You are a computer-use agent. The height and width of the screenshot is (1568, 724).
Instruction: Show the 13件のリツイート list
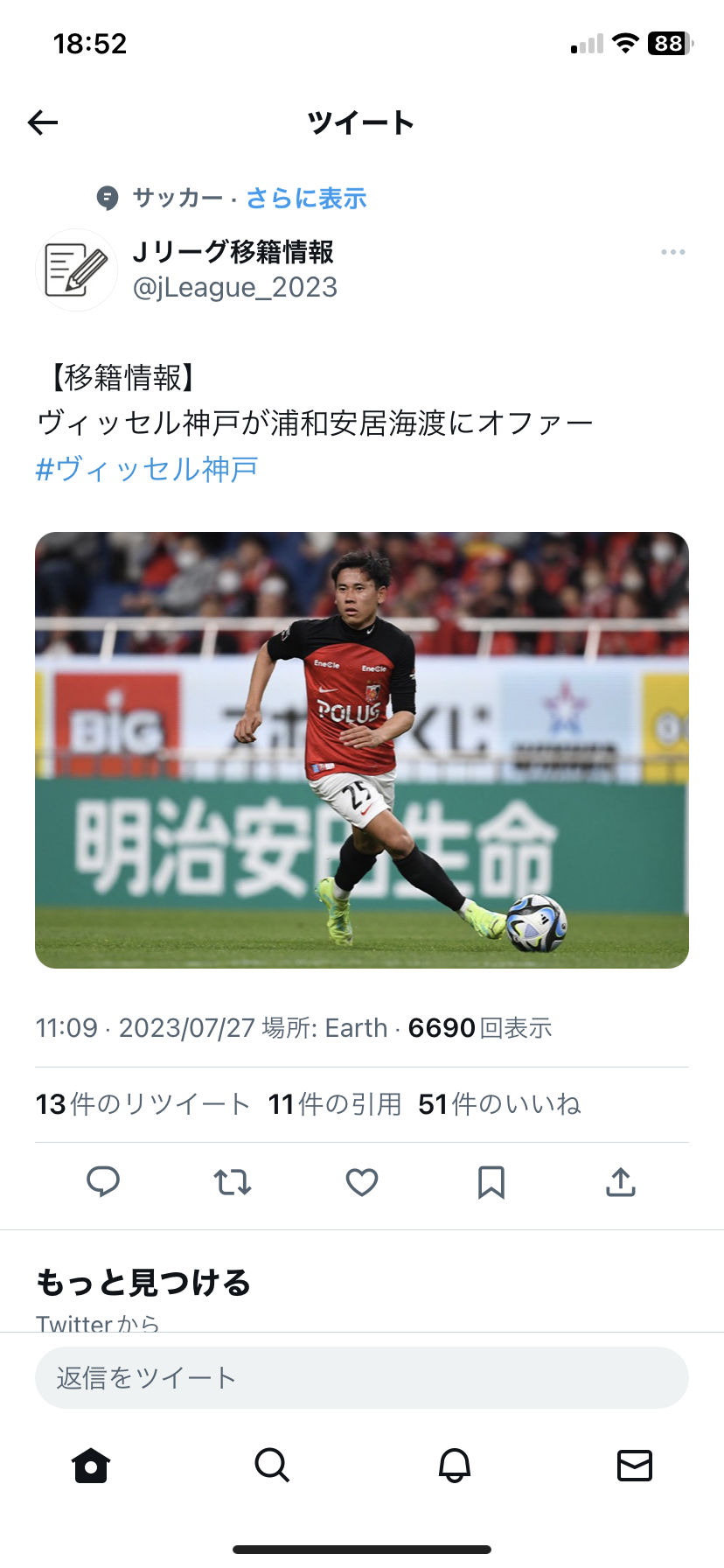click(x=143, y=1104)
